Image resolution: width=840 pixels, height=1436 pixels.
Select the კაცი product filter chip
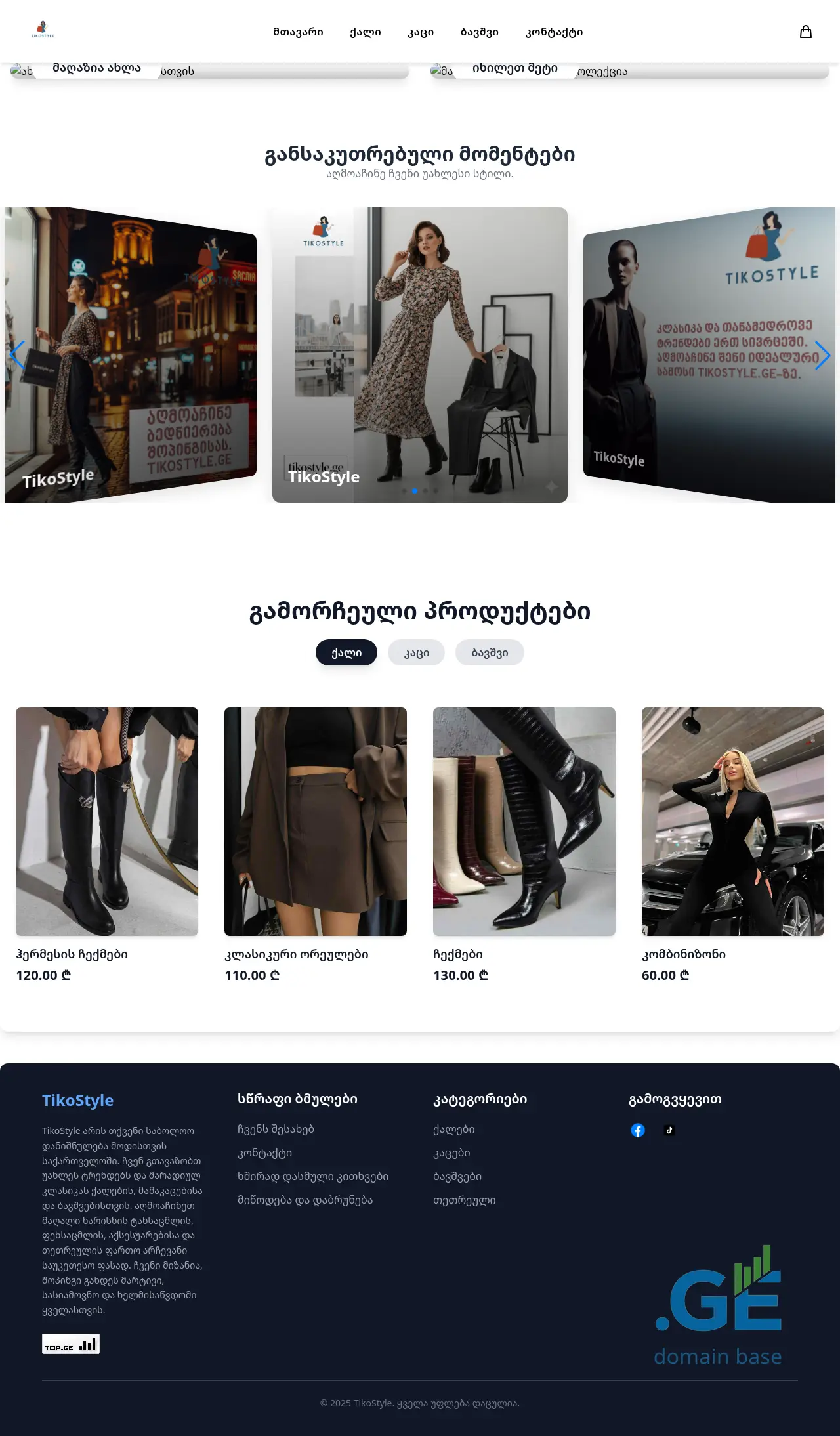(x=416, y=652)
